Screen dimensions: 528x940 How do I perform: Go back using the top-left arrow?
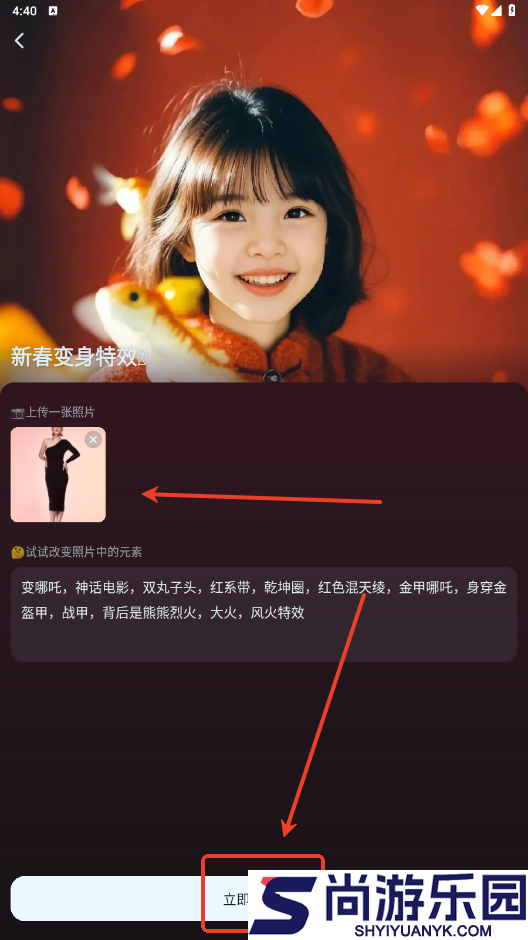pyautogui.click(x=19, y=41)
